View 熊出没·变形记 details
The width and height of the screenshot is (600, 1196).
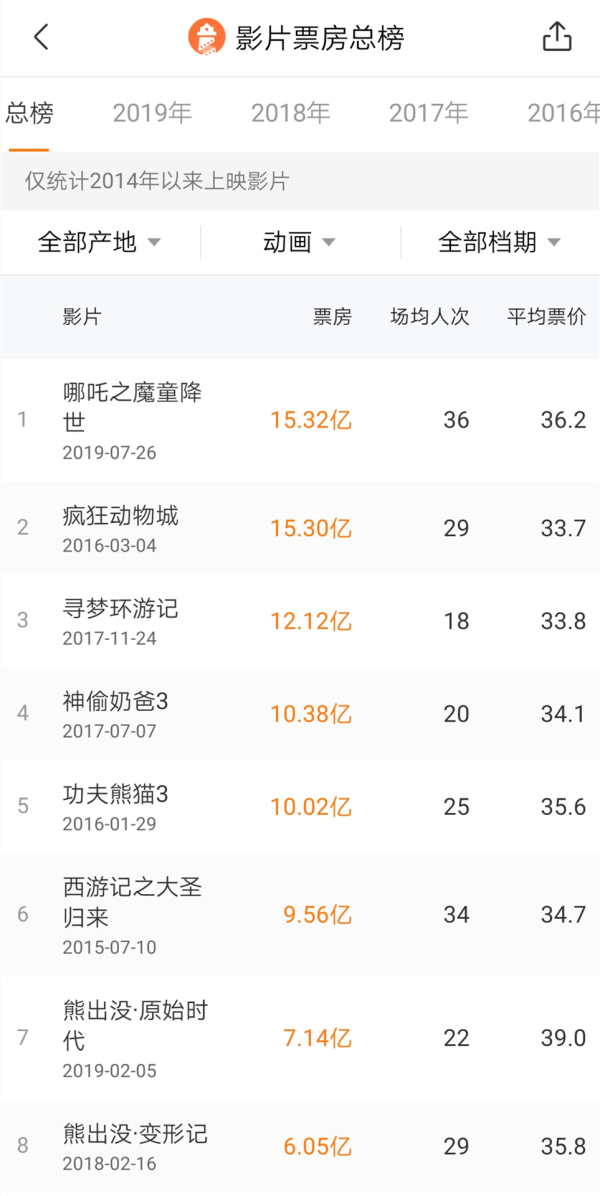click(300, 1146)
